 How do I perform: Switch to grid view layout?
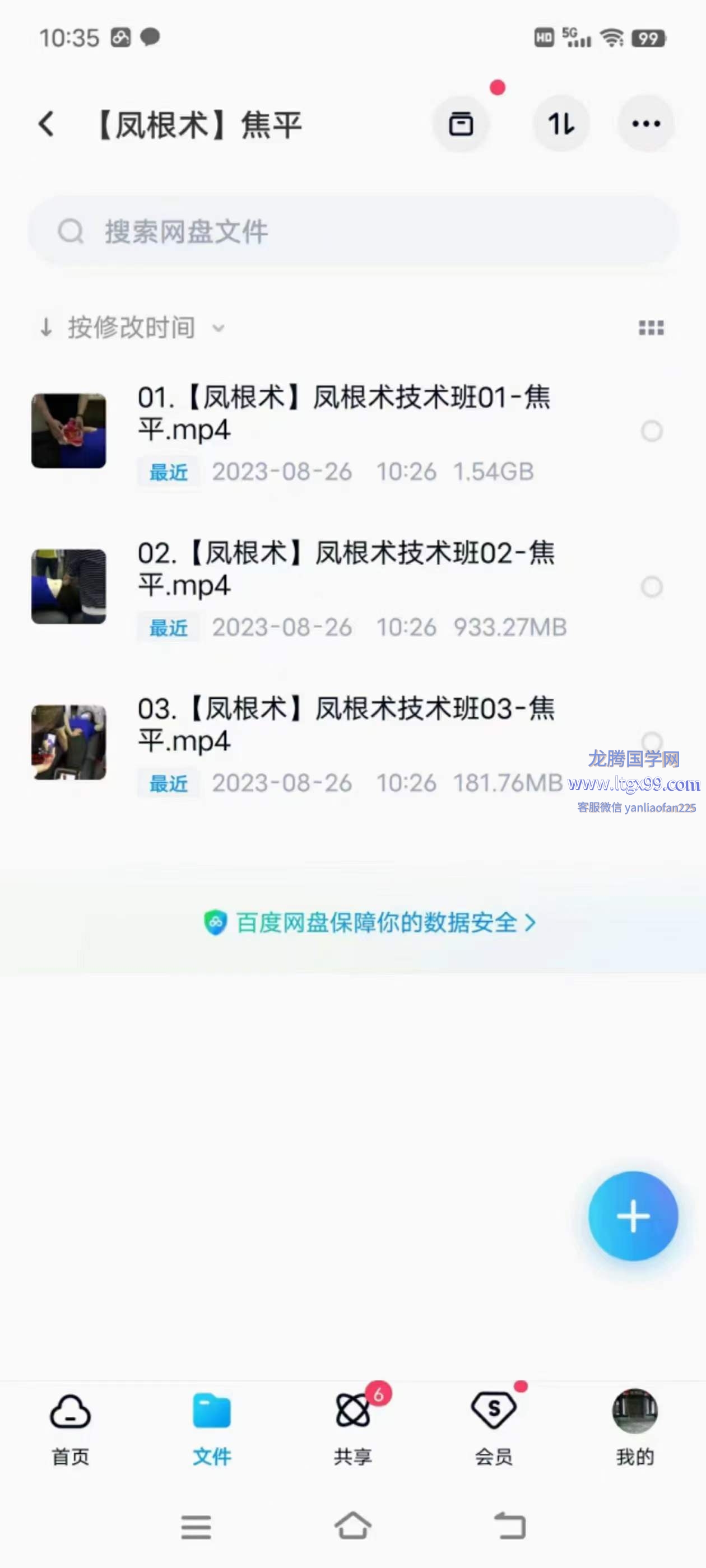651,328
